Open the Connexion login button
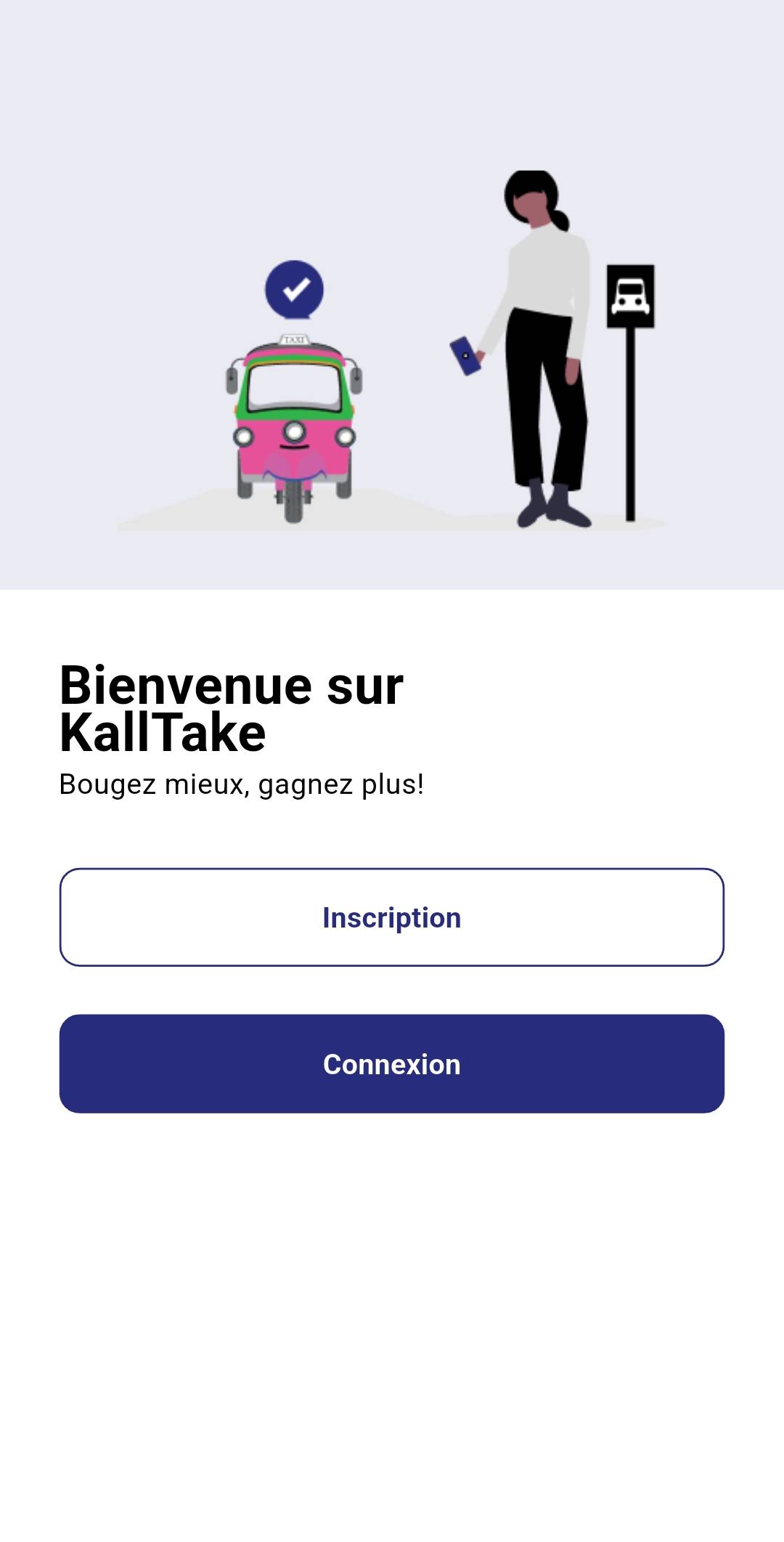The image size is (784, 1542). (x=392, y=1064)
